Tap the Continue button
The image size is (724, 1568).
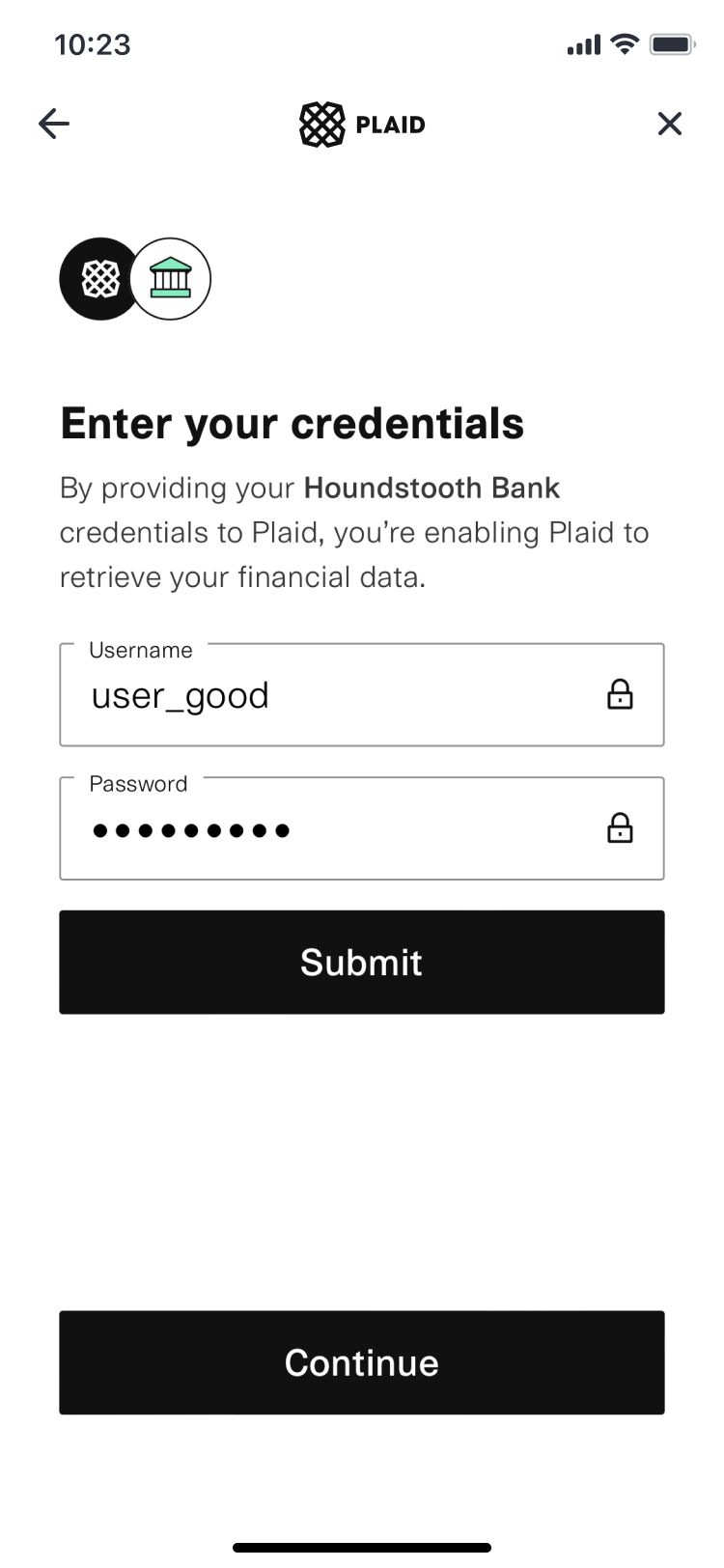pos(362,1362)
